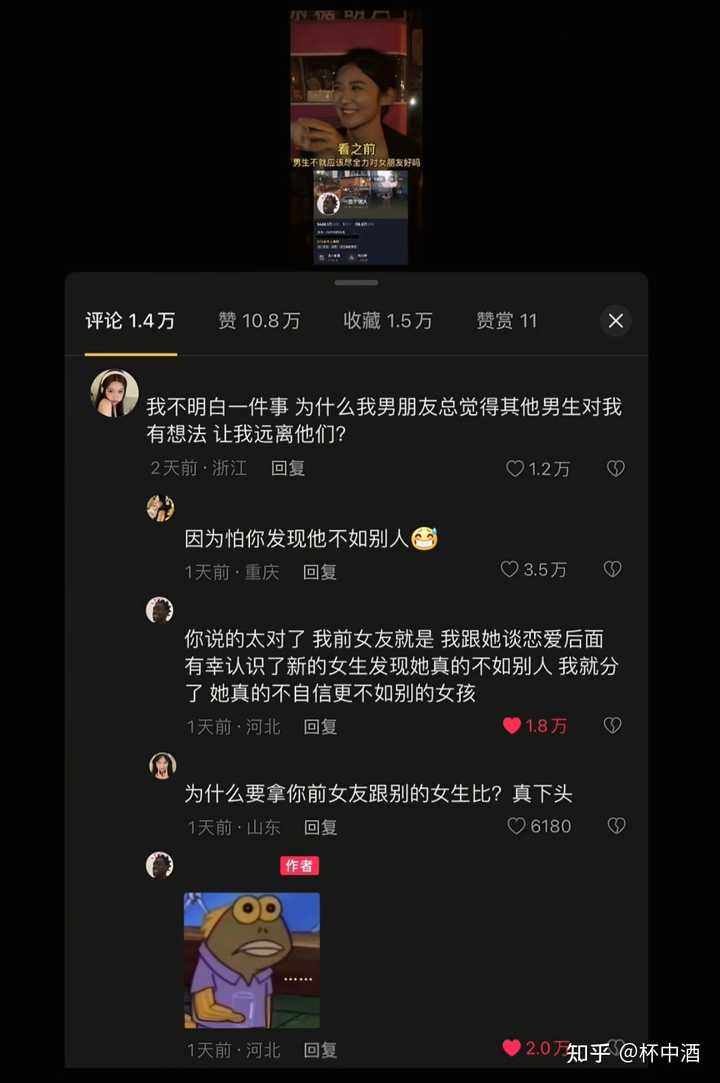This screenshot has height=1083, width=720.
Task: Like the 浙江 comment with 1.2万 likes
Action: [x=516, y=468]
